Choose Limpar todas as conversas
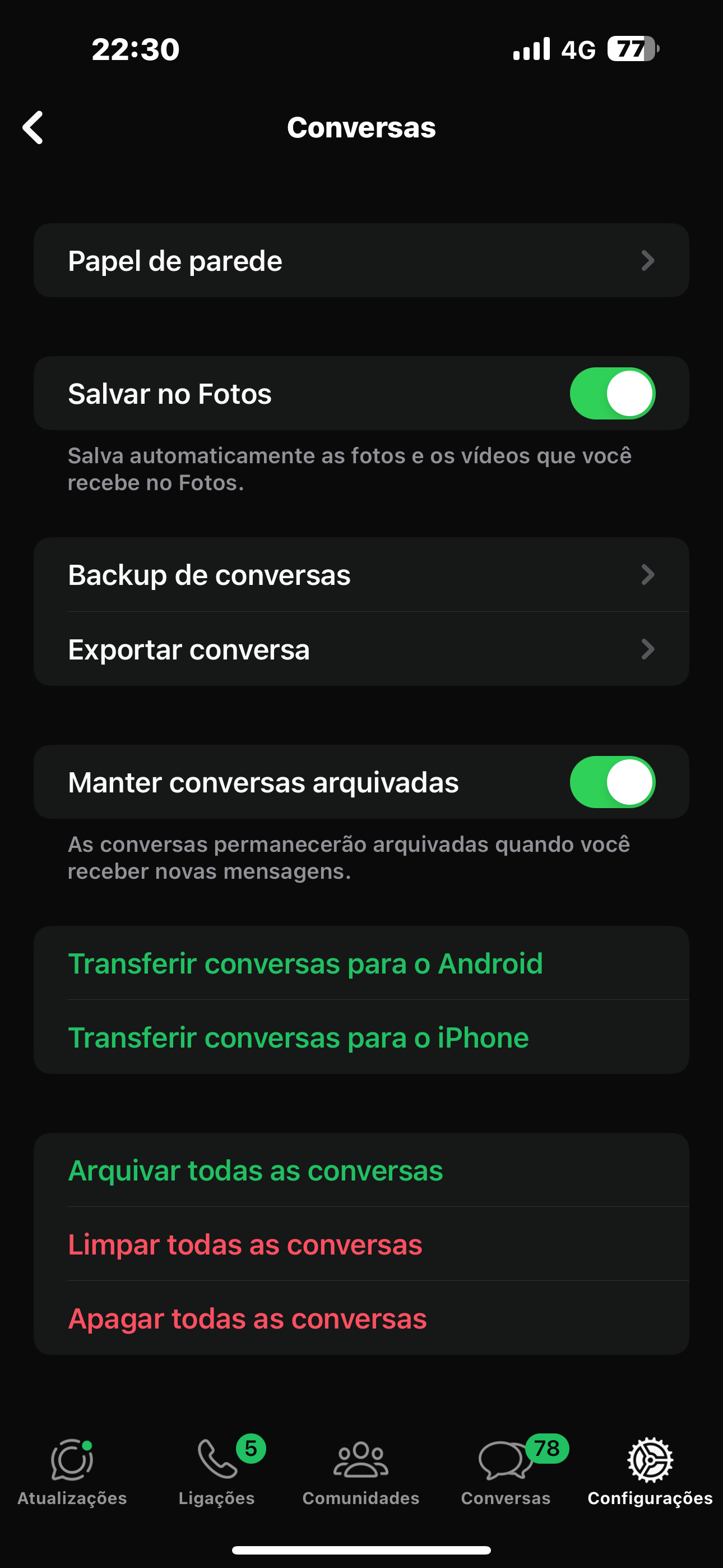 [x=245, y=1244]
